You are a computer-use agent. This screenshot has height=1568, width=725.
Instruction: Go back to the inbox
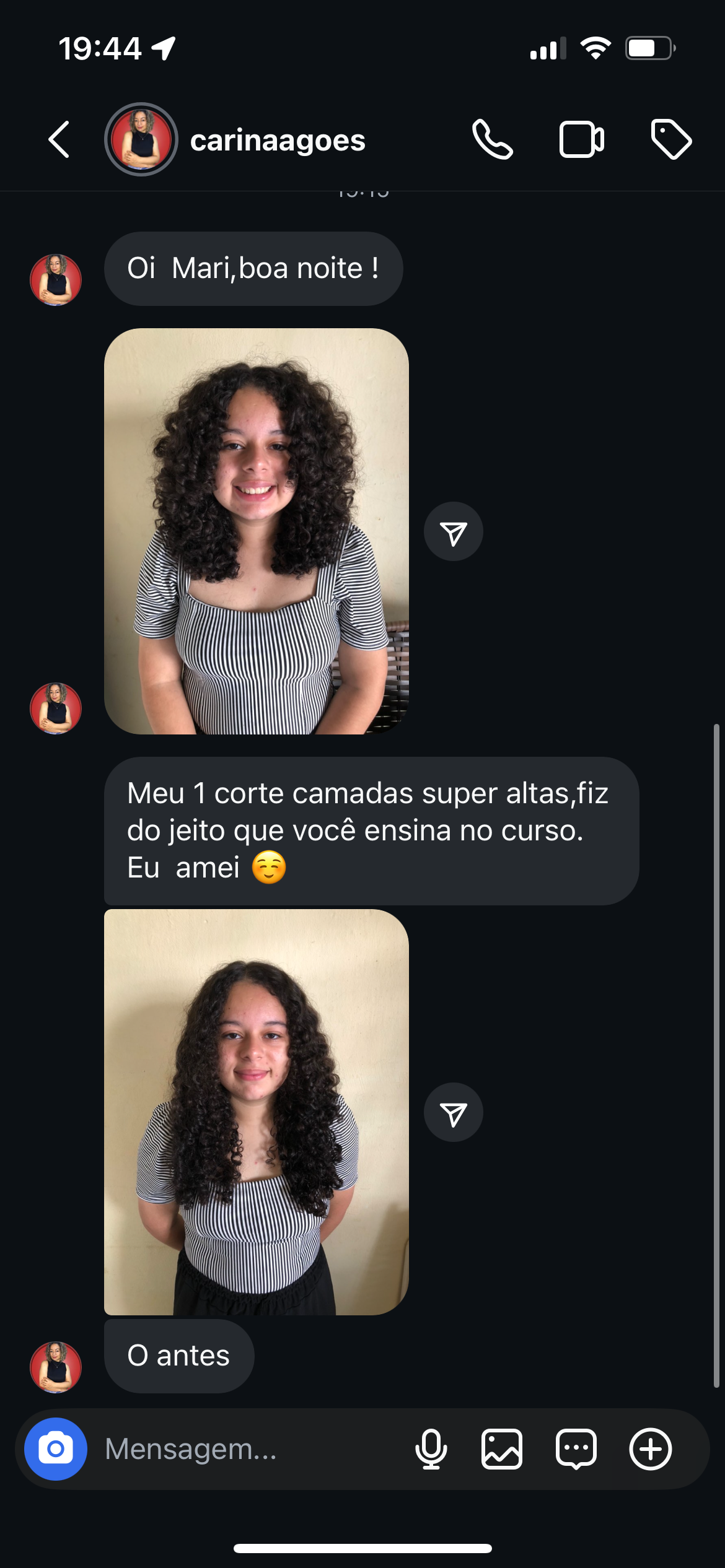(x=59, y=140)
